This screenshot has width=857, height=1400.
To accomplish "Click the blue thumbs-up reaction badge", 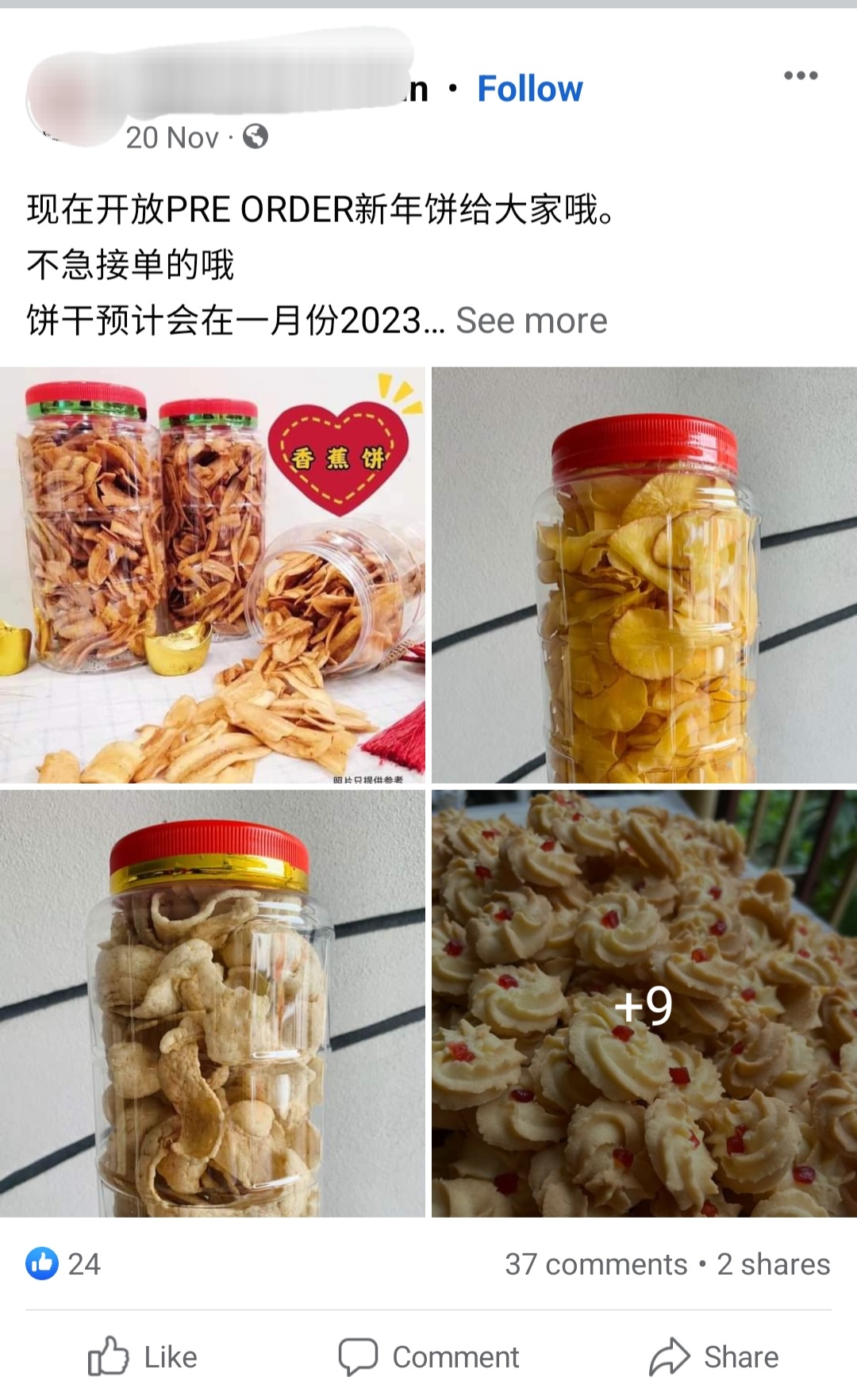I will (43, 1264).
